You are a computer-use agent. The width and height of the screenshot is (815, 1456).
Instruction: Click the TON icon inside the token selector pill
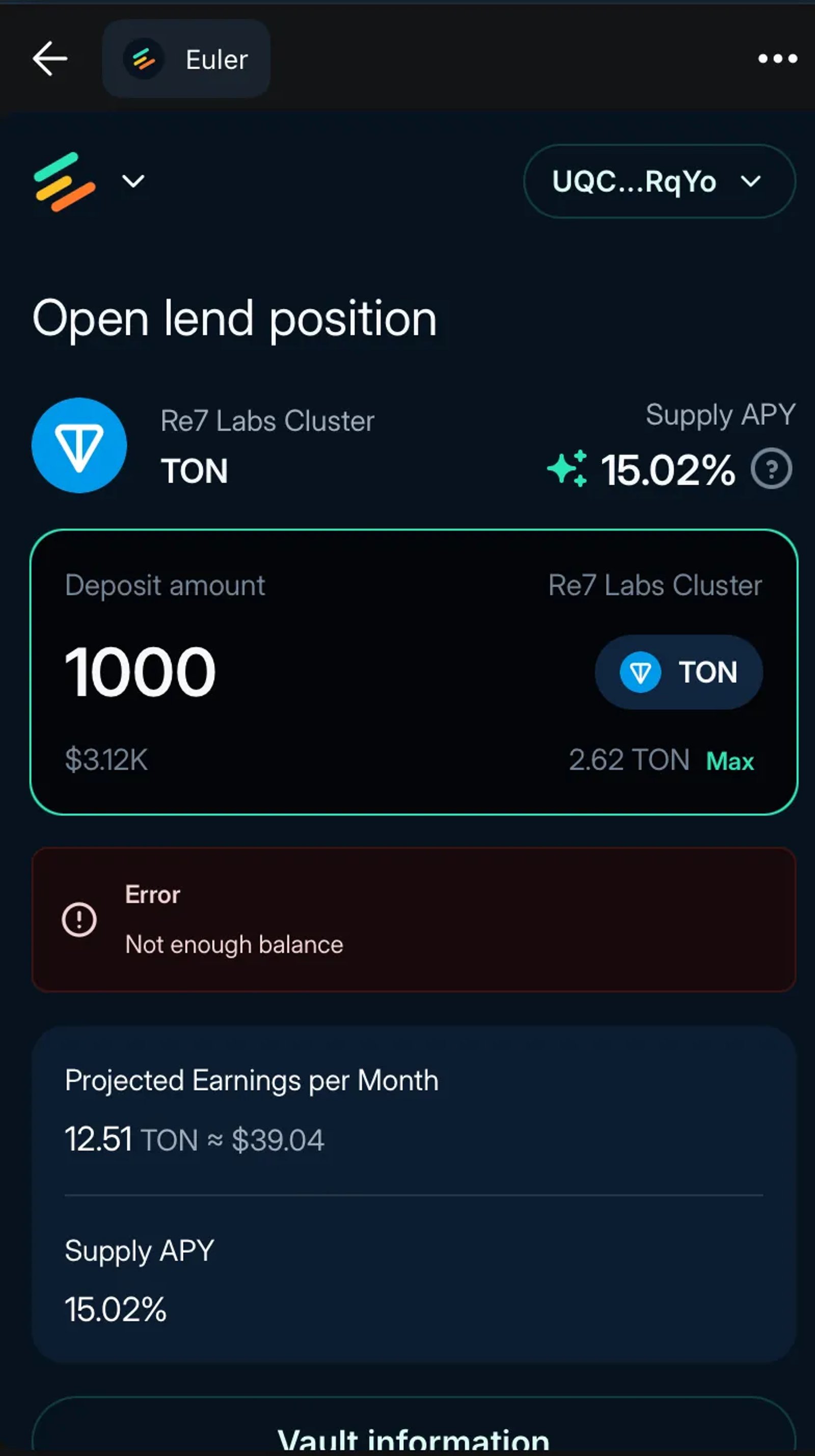[641, 672]
